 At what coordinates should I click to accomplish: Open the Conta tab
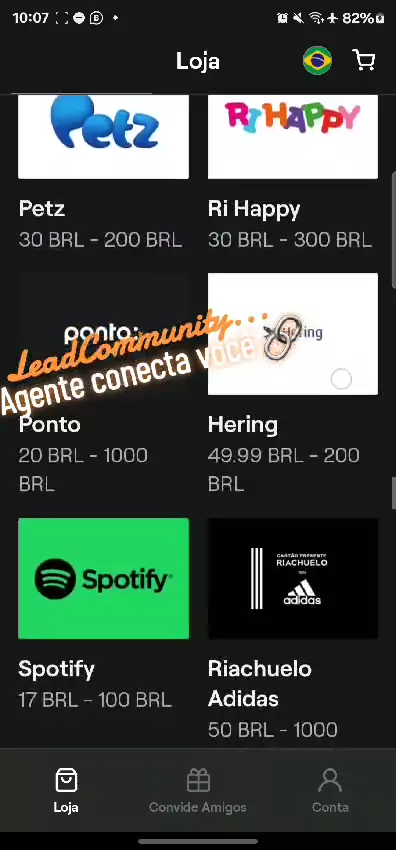click(330, 790)
